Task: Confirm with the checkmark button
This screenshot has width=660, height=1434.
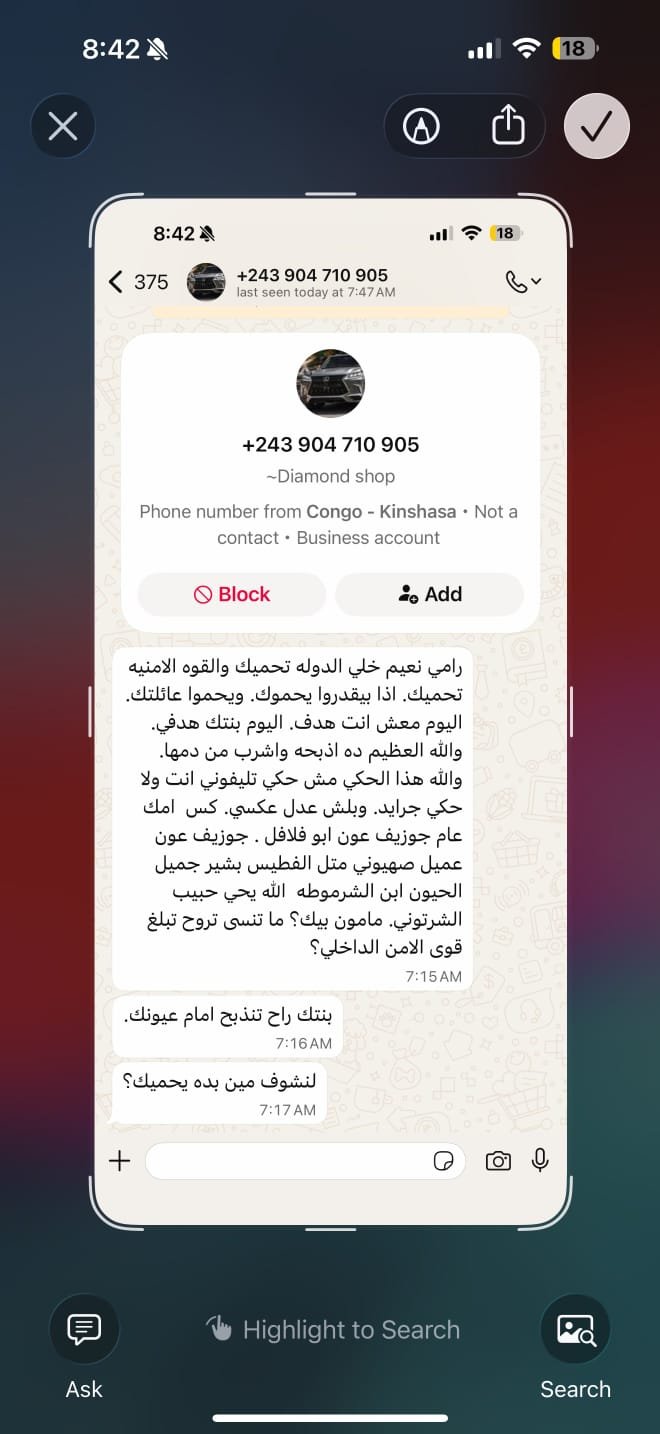Action: pyautogui.click(x=596, y=127)
